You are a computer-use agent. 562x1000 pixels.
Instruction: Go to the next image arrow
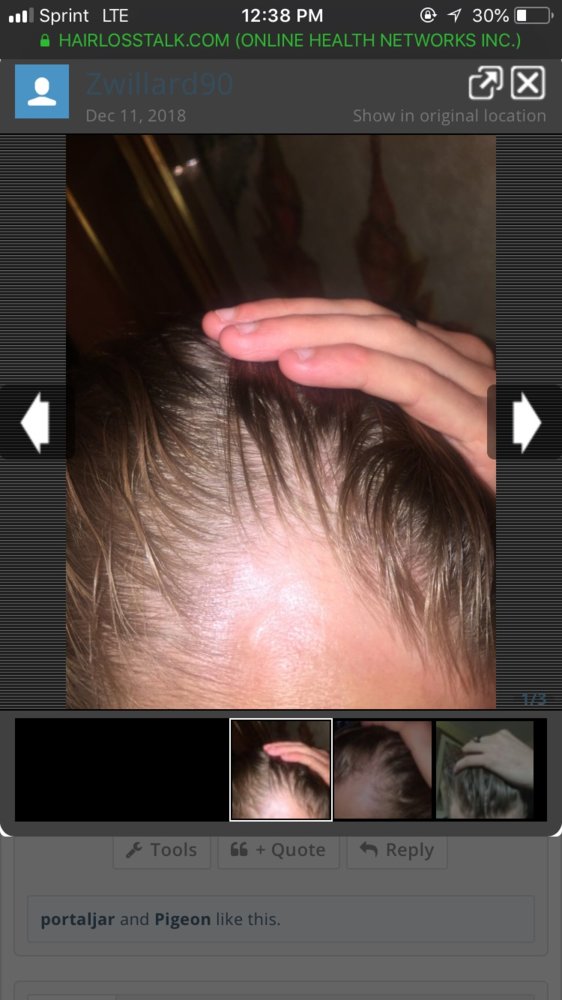[526, 422]
